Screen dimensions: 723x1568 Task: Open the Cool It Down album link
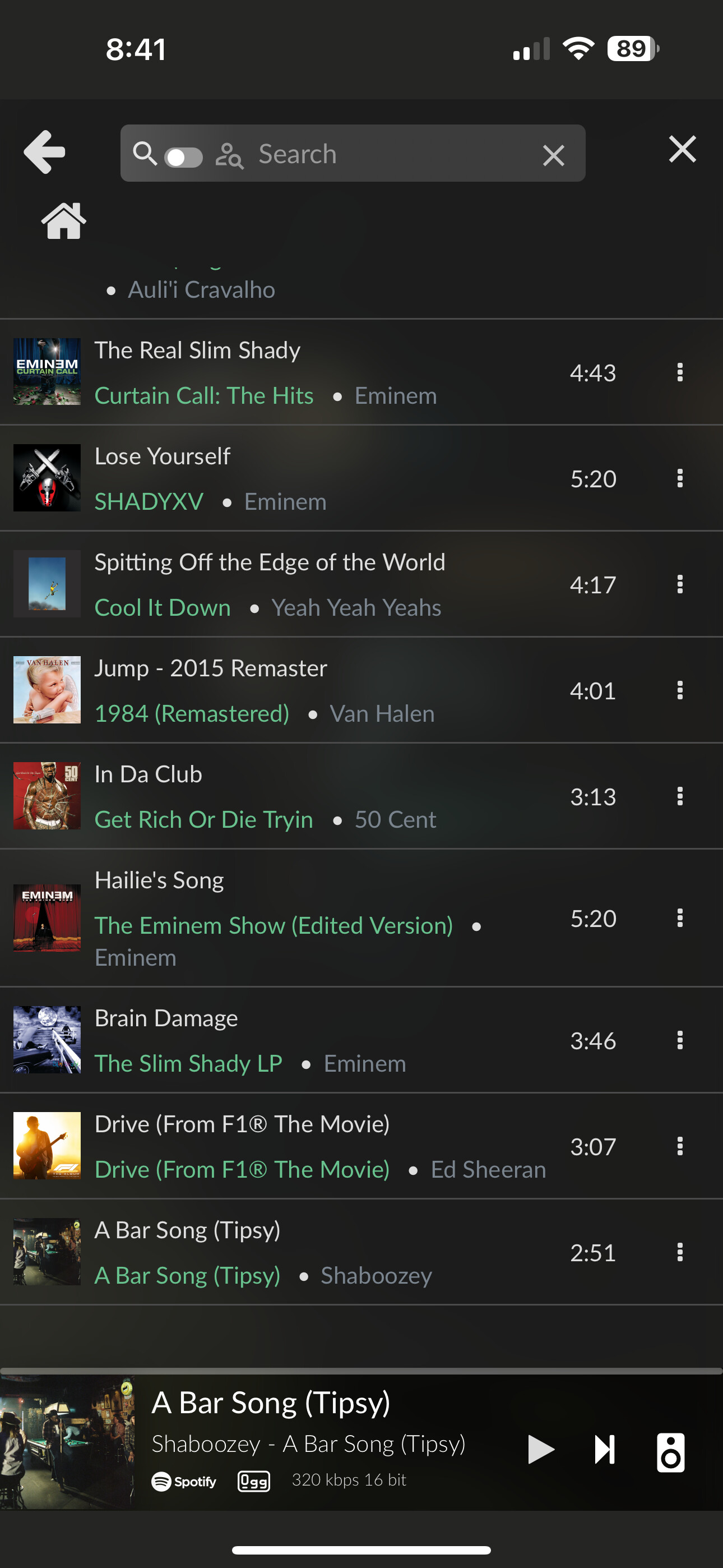[163, 607]
